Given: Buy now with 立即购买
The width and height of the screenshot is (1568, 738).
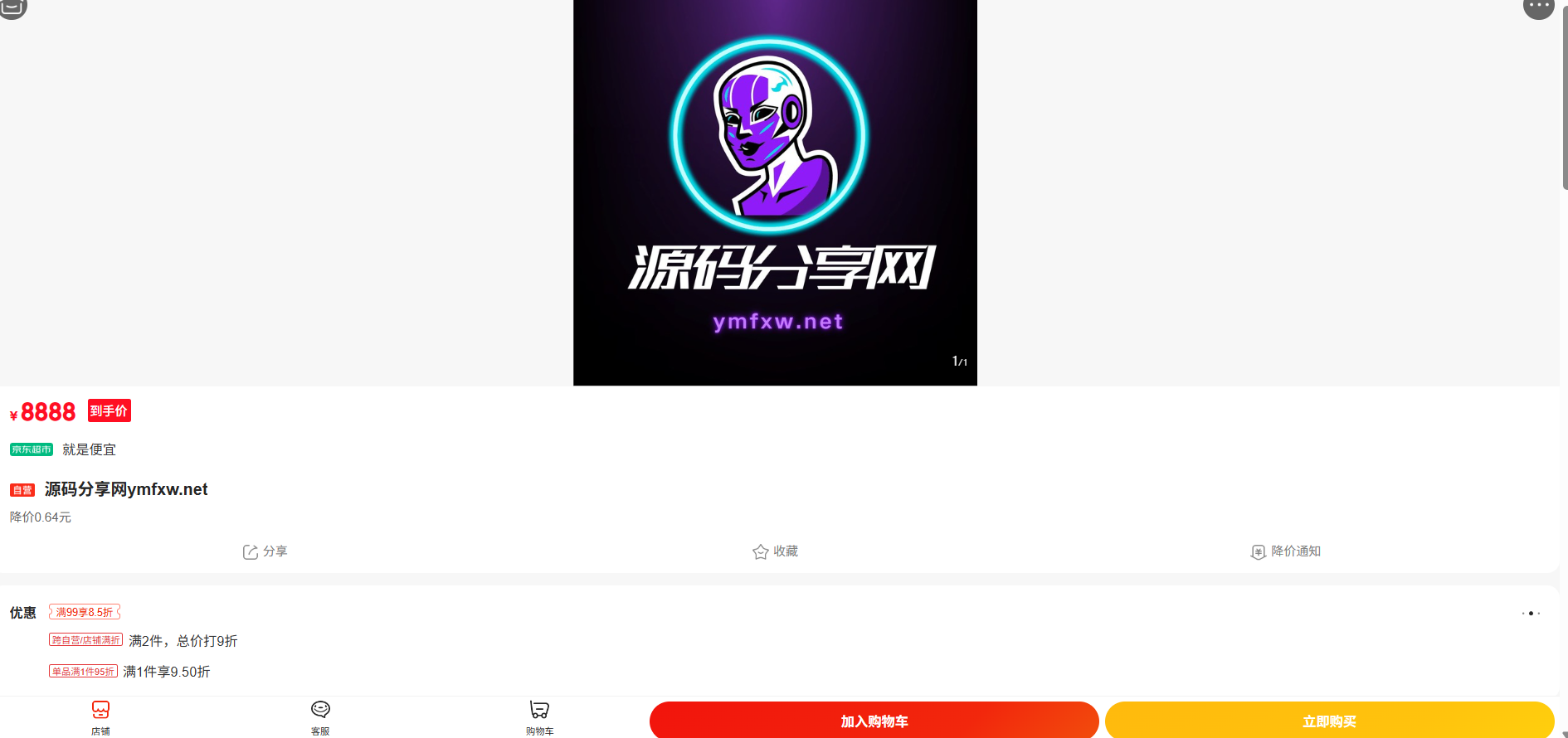Looking at the screenshot, I should tap(1328, 721).
